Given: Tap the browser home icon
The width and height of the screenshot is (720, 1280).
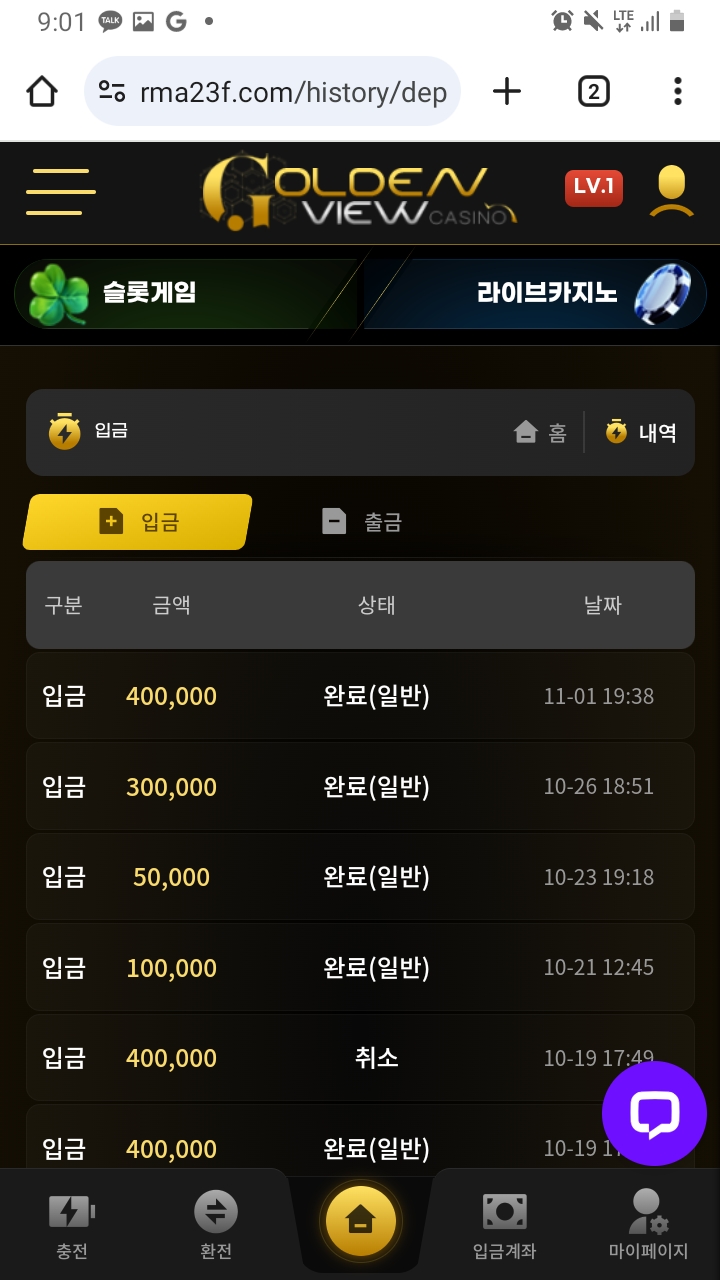Looking at the screenshot, I should point(42,92).
